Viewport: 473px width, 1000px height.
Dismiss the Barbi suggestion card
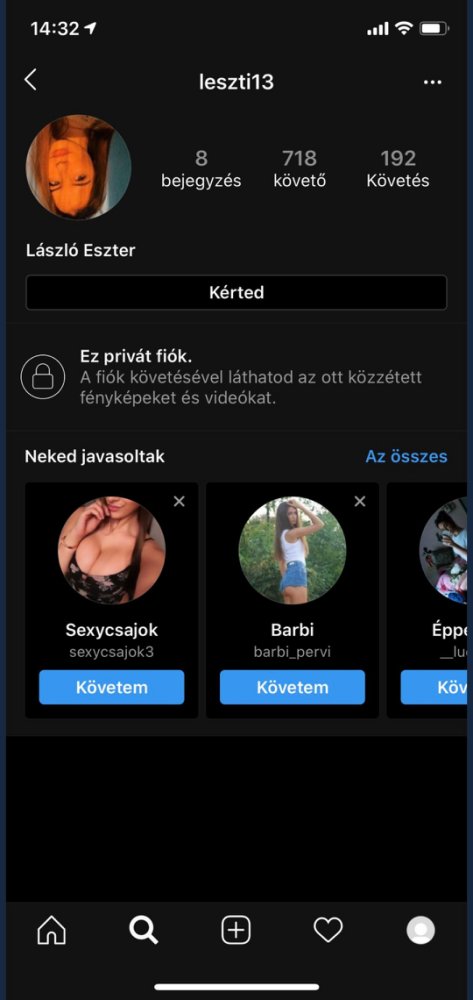click(x=360, y=502)
